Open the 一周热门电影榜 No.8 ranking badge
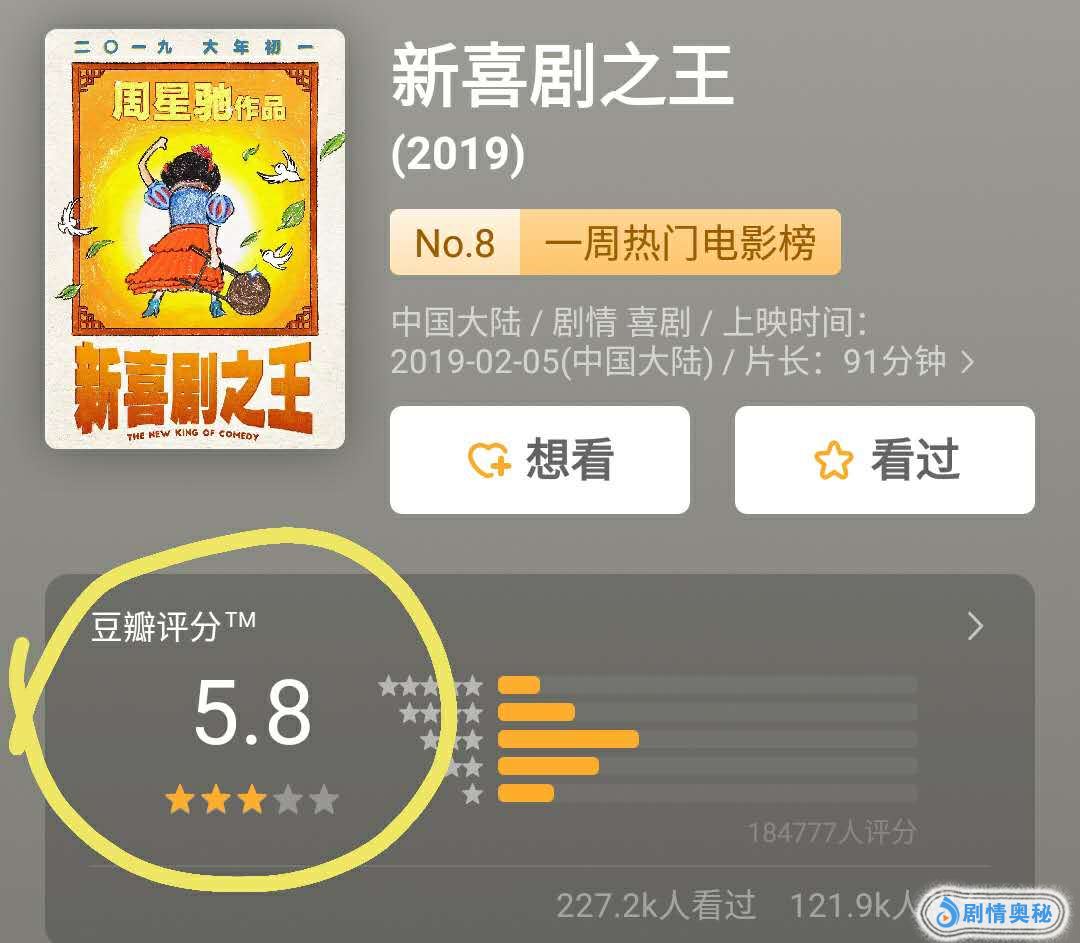1080x943 pixels. tap(614, 243)
